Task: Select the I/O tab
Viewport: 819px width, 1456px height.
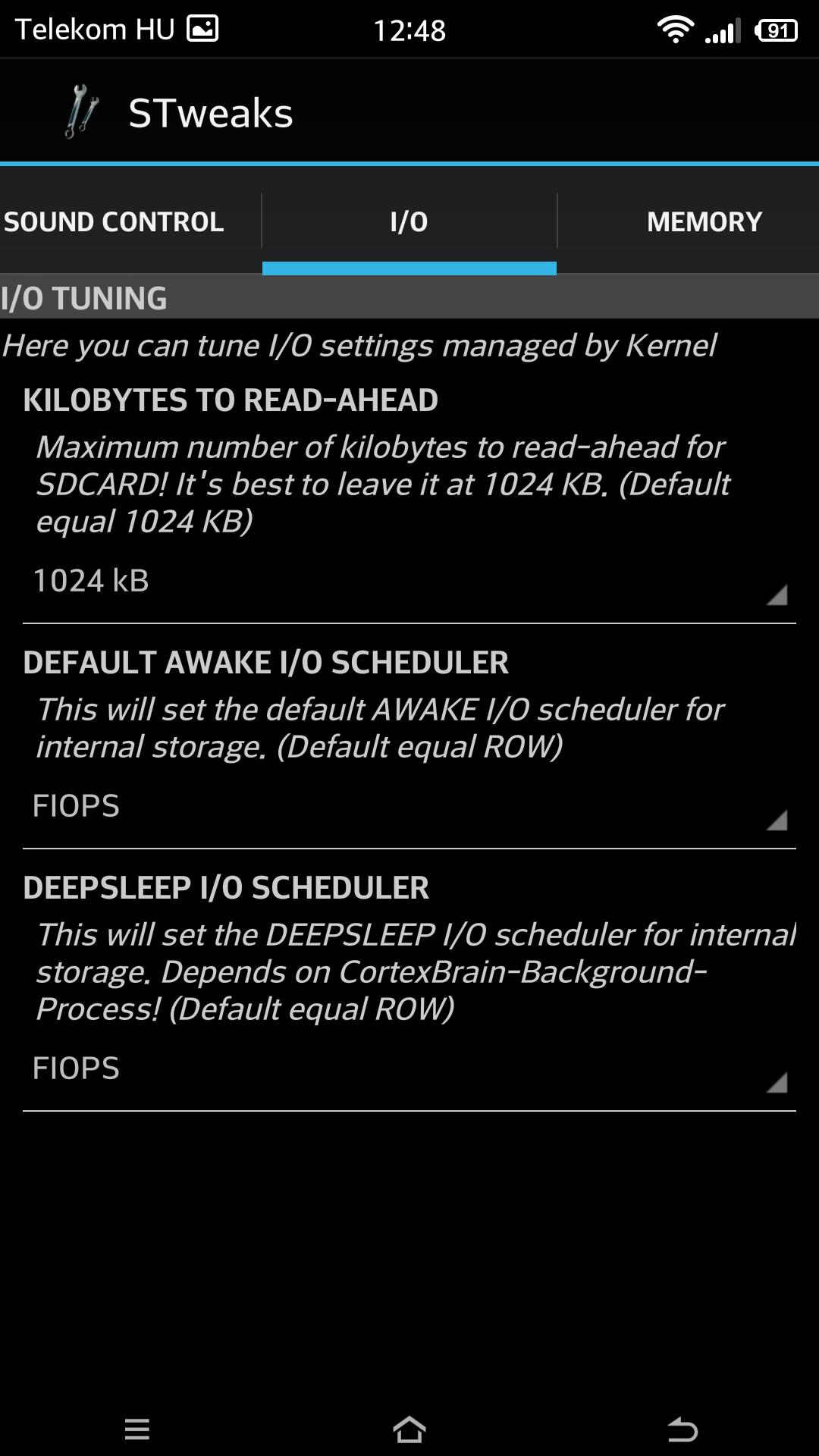Action: tap(409, 221)
